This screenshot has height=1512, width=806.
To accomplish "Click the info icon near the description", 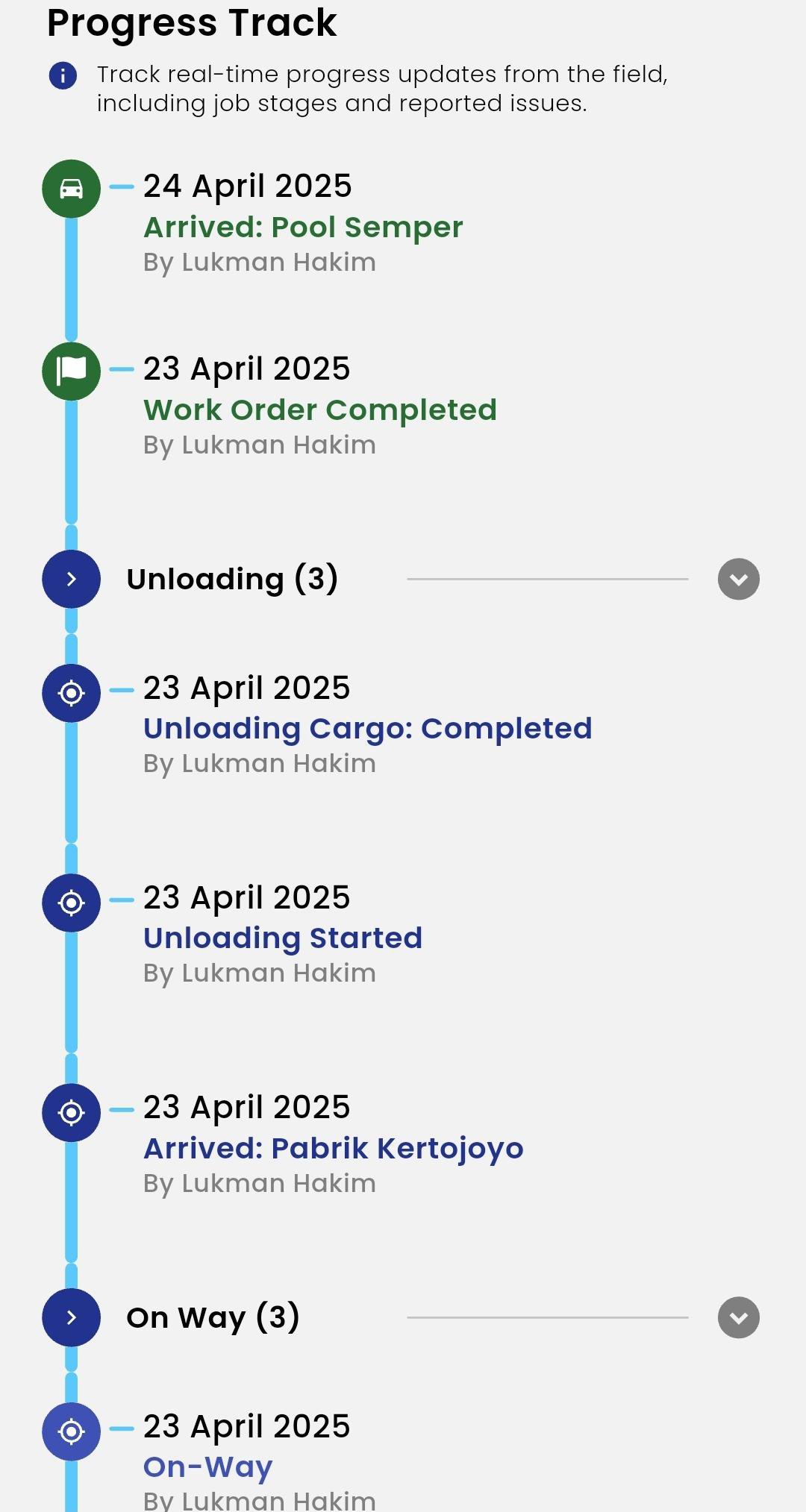I will (63, 75).
